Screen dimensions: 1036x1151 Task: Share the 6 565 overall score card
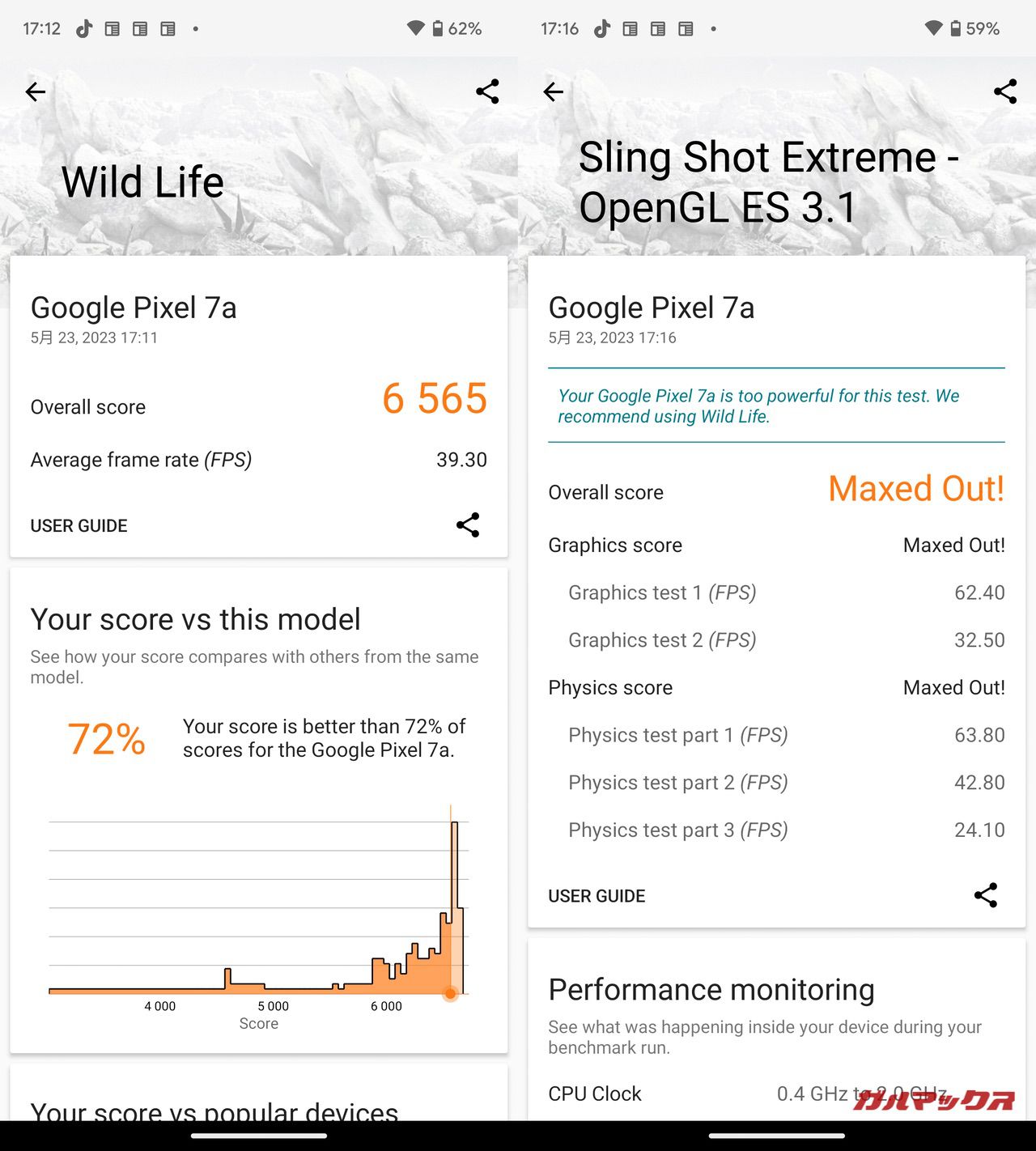[x=468, y=525]
